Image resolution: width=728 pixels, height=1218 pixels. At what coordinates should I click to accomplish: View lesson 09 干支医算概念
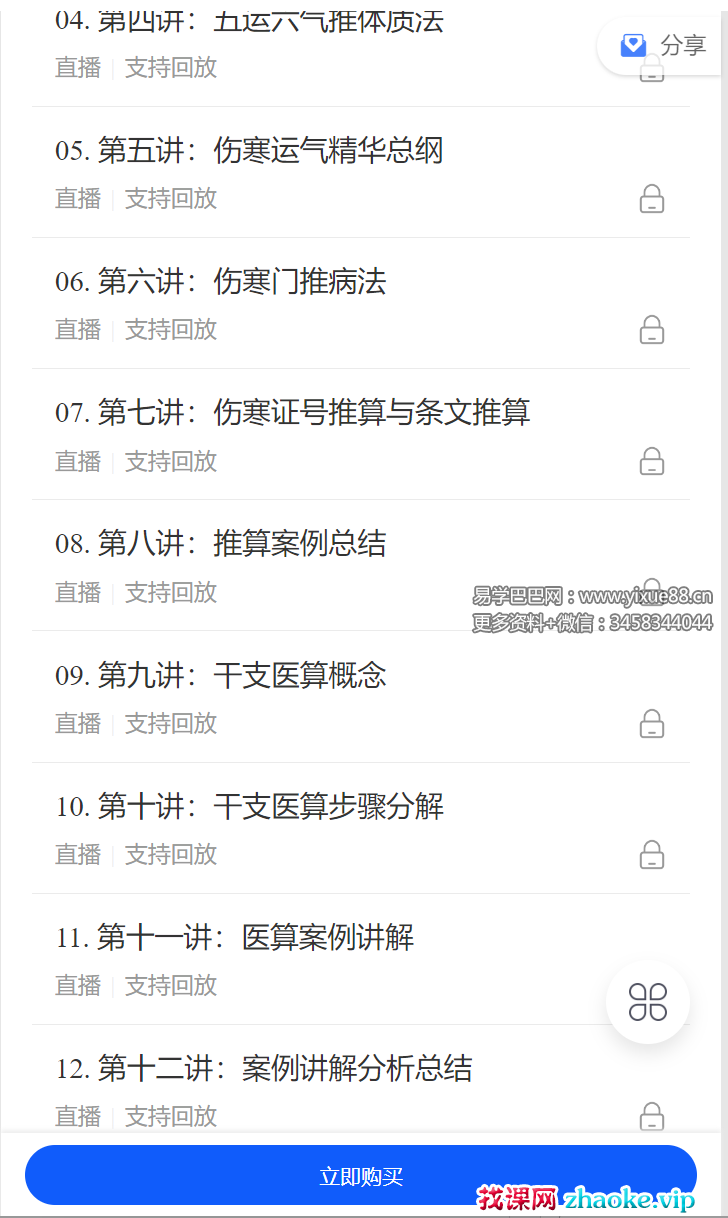point(220,675)
